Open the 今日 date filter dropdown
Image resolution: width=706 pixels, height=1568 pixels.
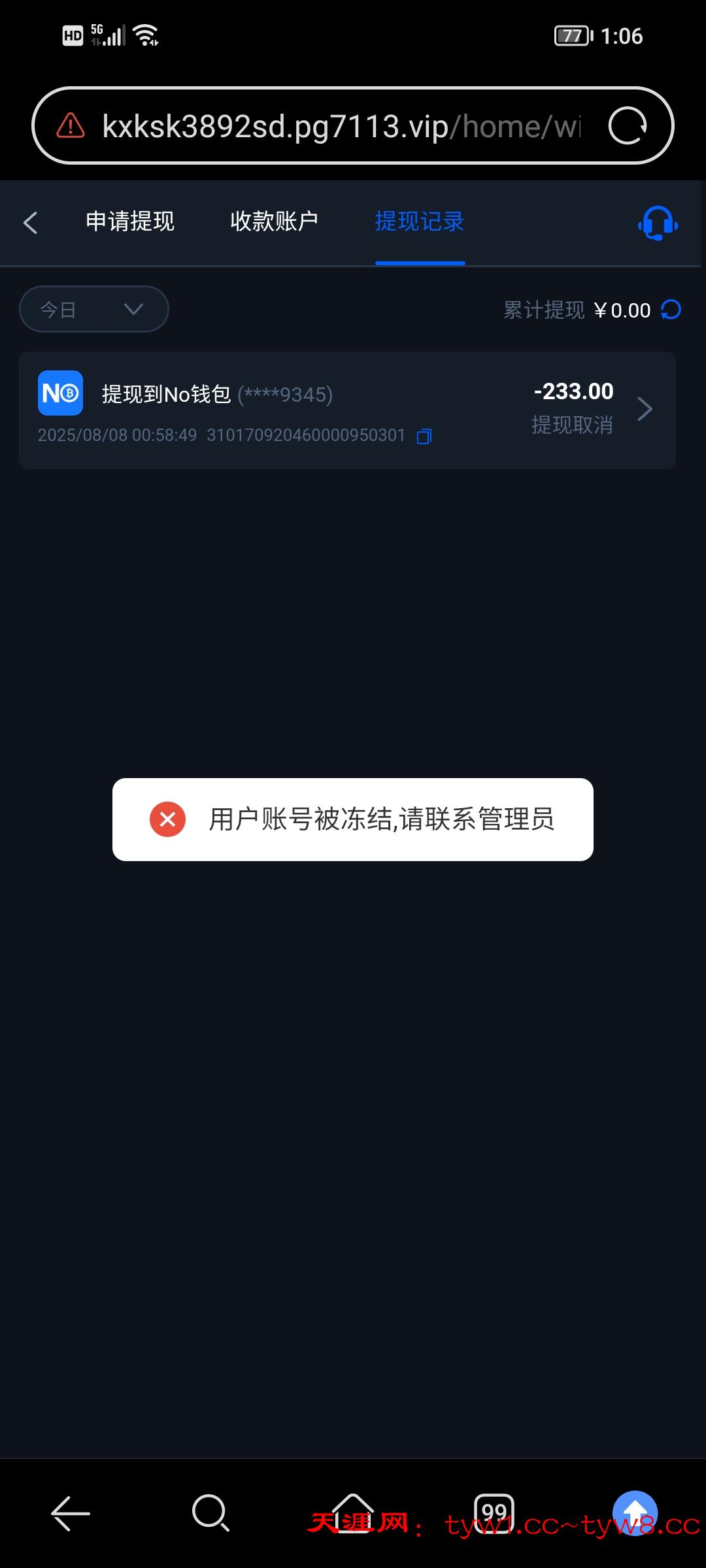93,309
